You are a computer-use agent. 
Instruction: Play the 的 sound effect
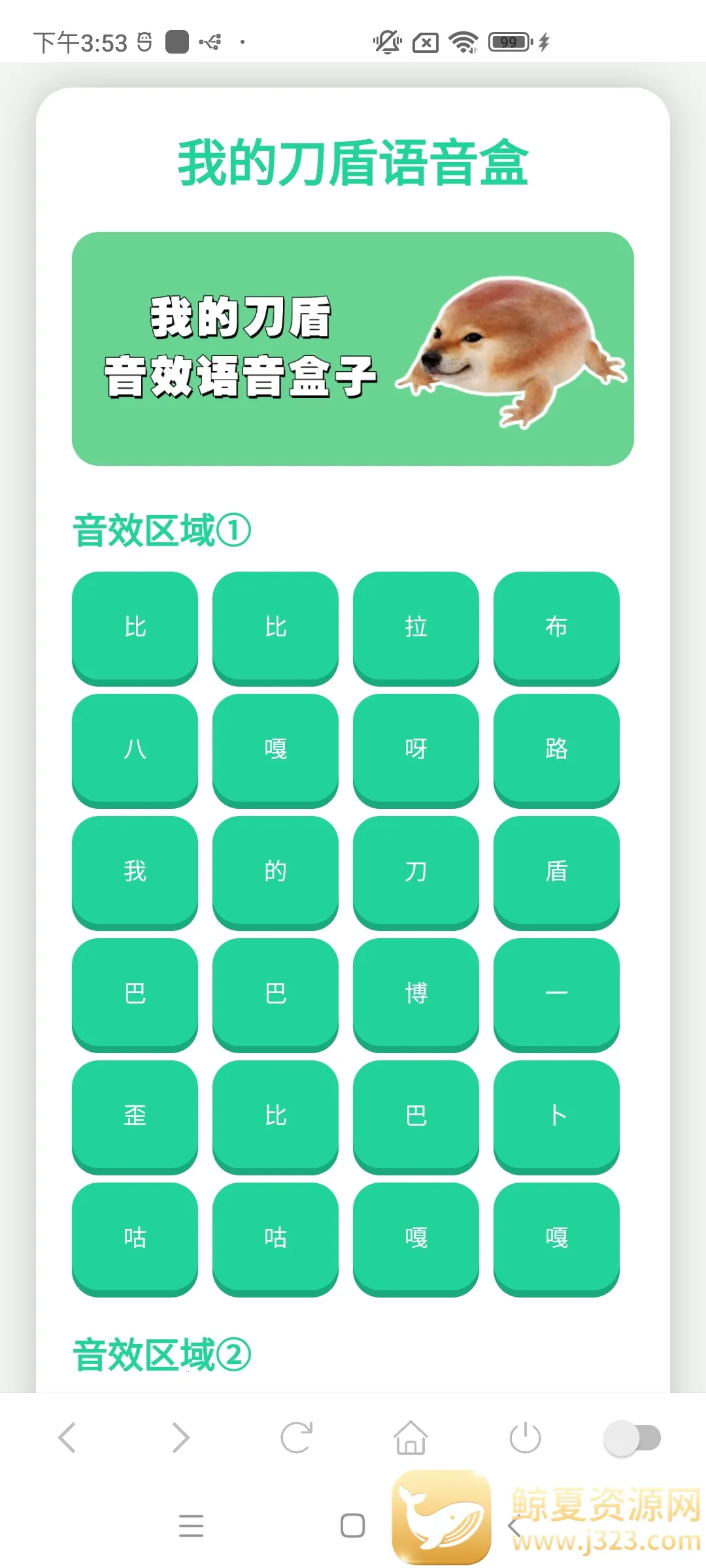tap(275, 871)
